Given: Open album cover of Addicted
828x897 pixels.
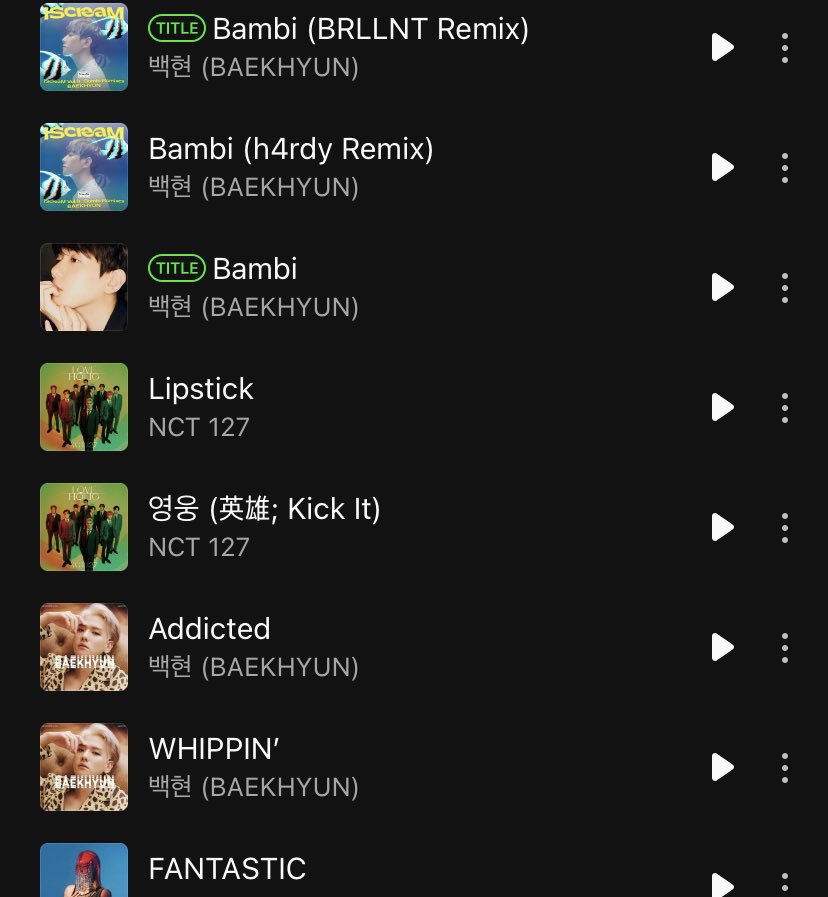Looking at the screenshot, I should click(84, 647).
